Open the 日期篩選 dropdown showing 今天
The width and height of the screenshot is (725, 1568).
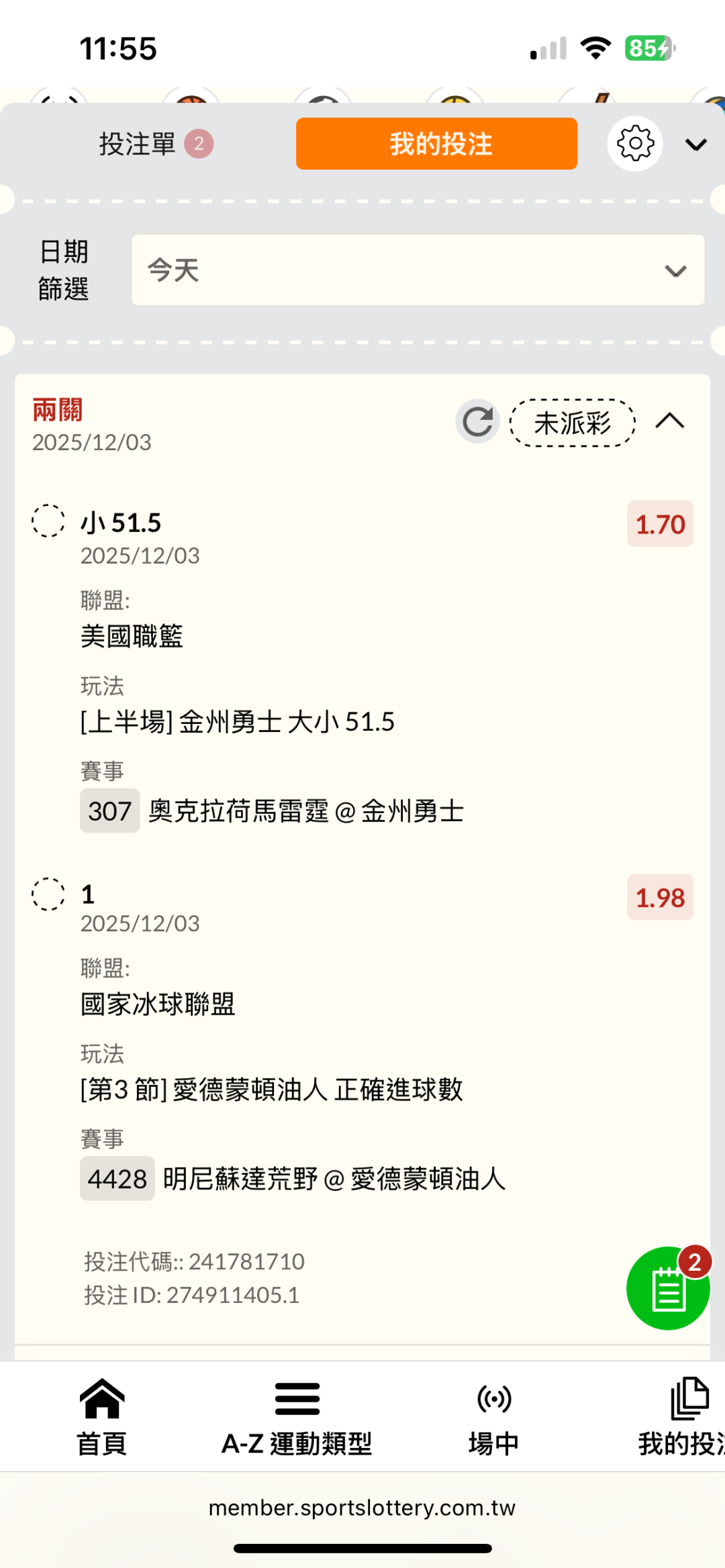418,270
